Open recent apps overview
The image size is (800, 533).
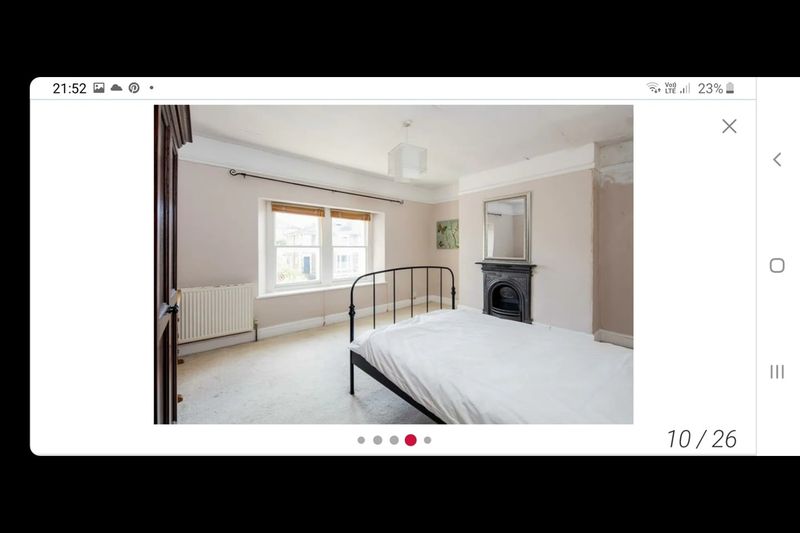click(777, 371)
